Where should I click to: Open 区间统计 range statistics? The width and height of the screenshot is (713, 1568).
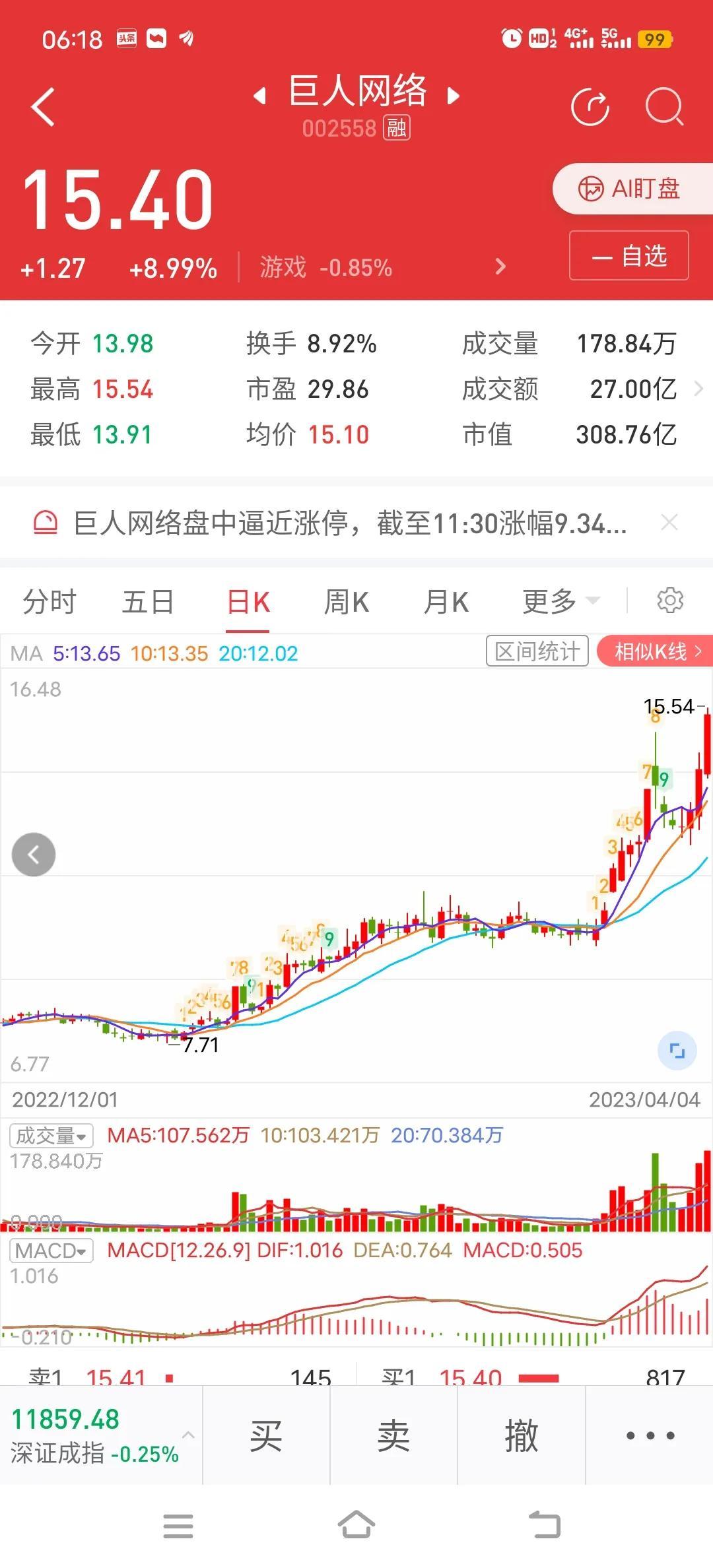coord(537,651)
